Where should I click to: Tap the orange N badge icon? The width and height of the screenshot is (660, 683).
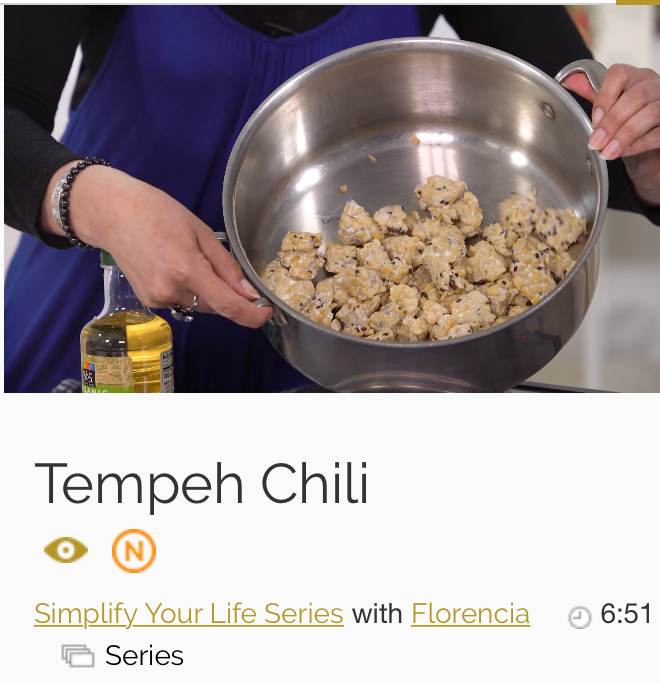(x=133, y=550)
